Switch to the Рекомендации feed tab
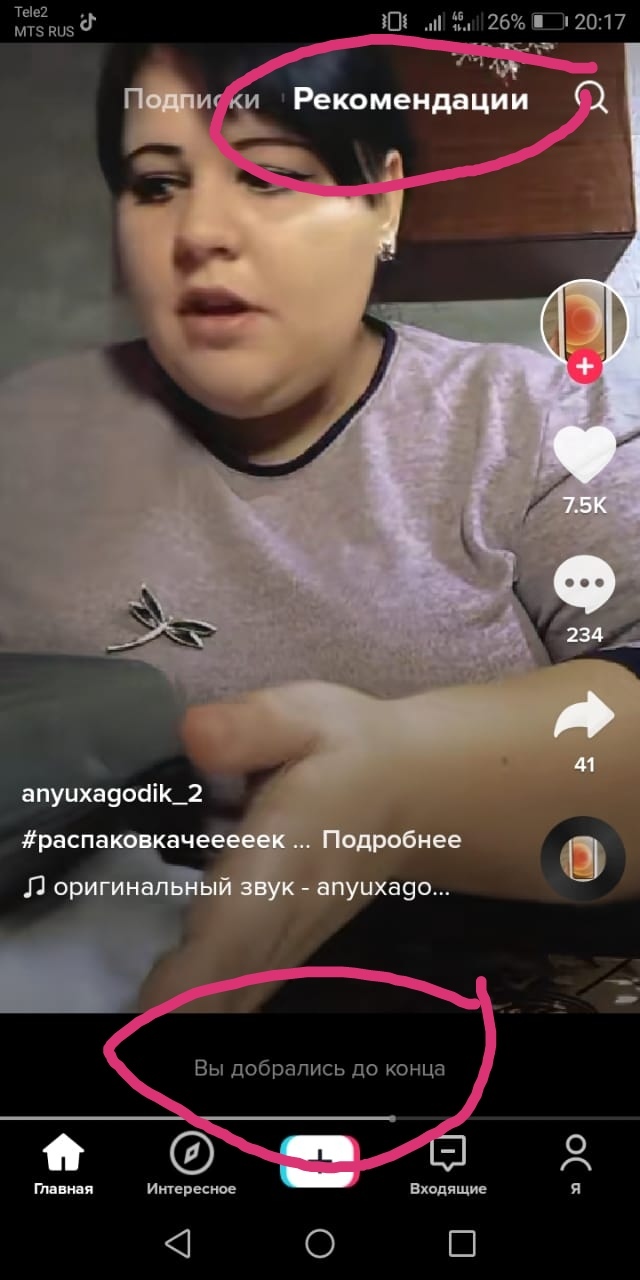The width and height of the screenshot is (640, 1280). (x=410, y=99)
